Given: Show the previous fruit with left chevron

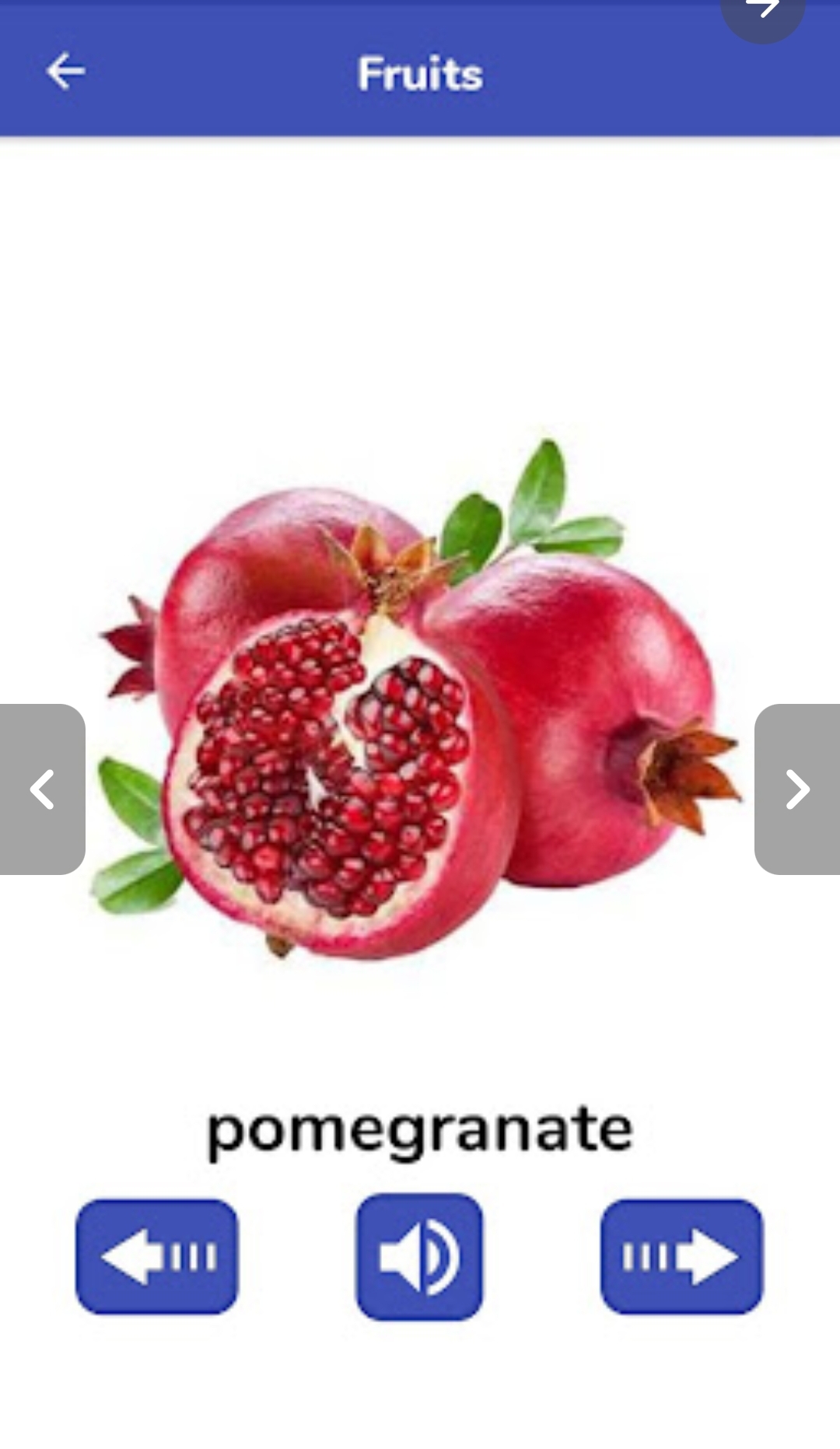Looking at the screenshot, I should 42,789.
